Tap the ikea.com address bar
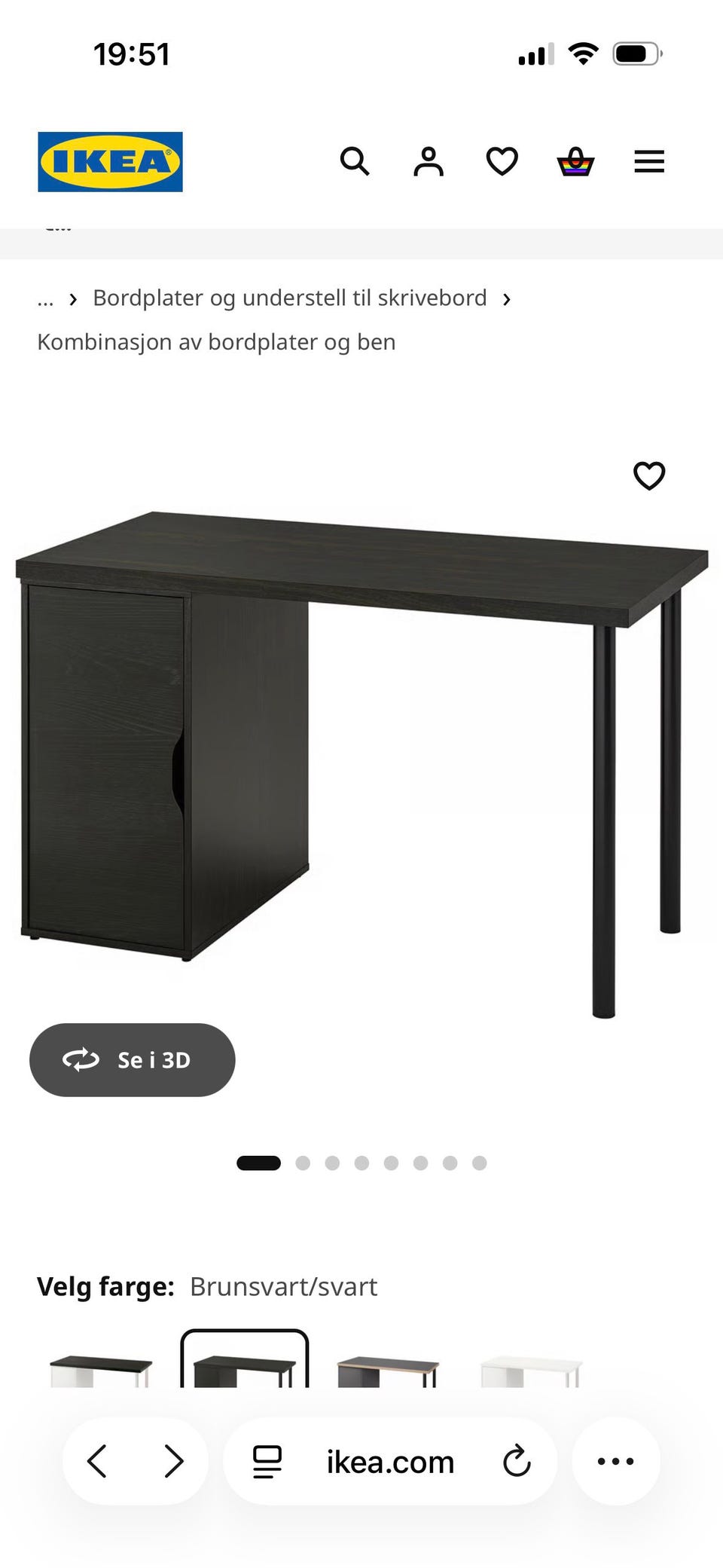This screenshot has width=723, height=1568. pyautogui.click(x=390, y=1462)
